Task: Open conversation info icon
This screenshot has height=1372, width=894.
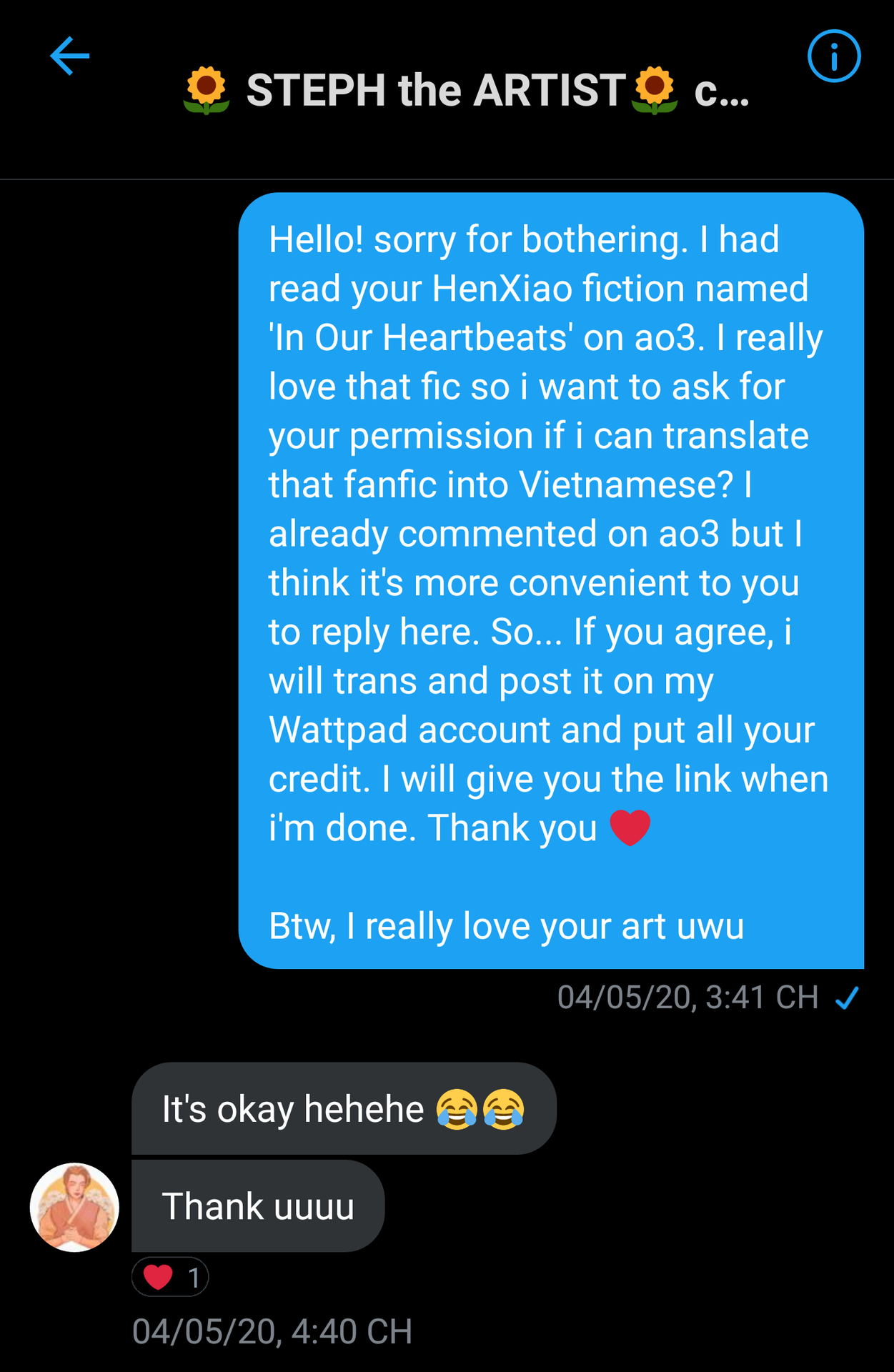Action: click(x=833, y=56)
